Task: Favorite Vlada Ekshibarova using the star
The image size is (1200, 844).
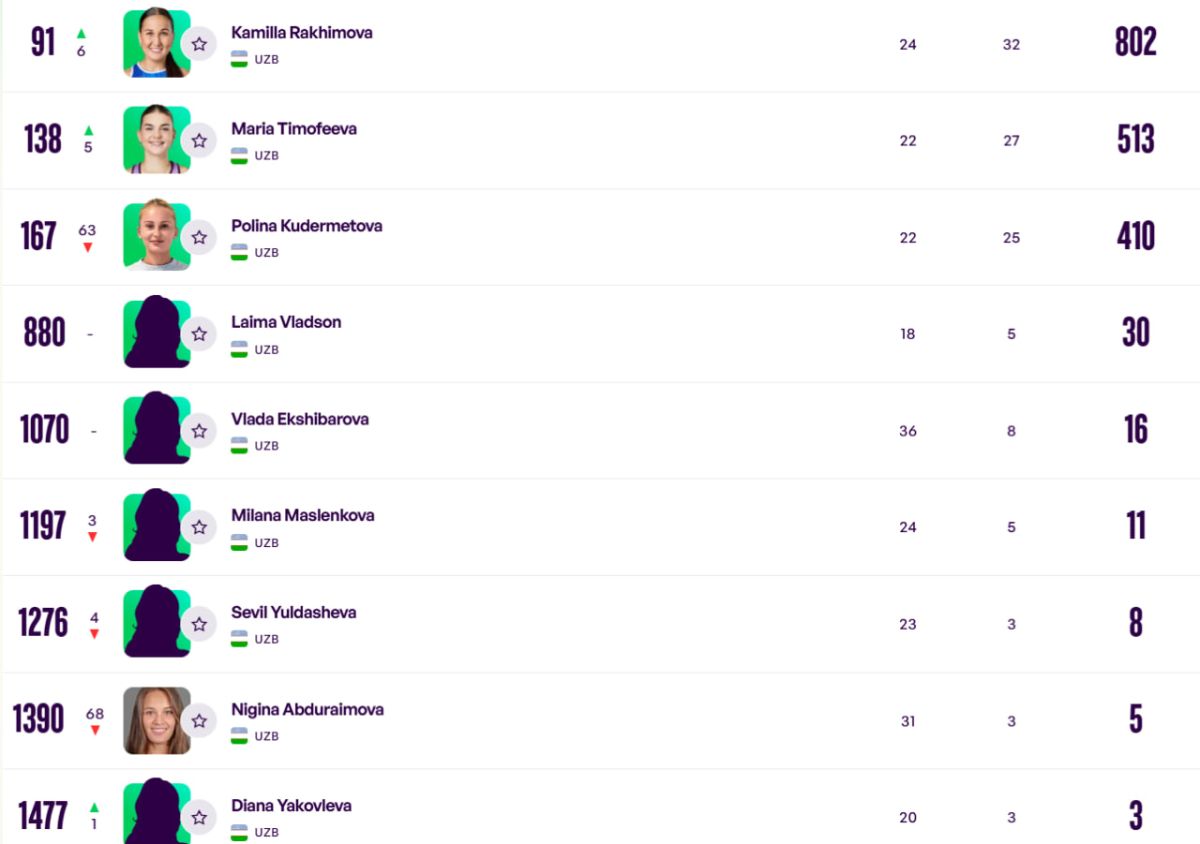Action: pos(199,431)
